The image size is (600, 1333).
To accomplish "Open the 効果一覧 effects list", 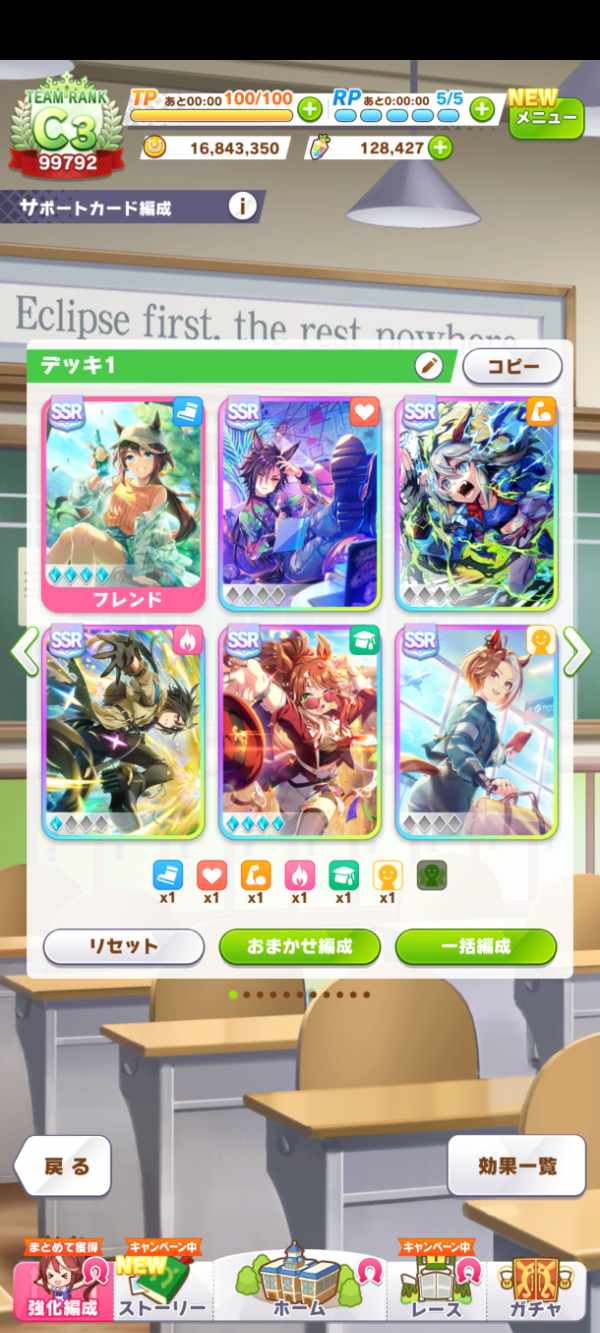I will tap(517, 1166).
